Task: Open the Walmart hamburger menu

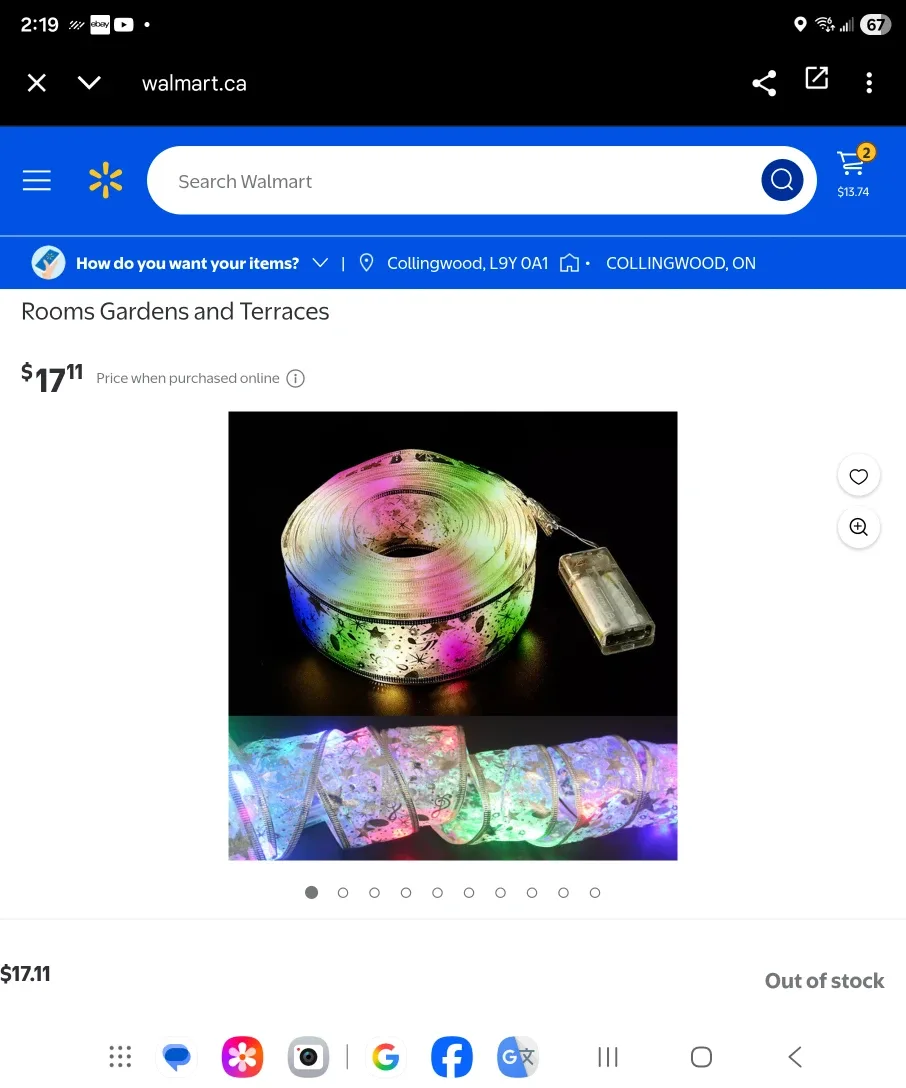Action: tap(37, 180)
